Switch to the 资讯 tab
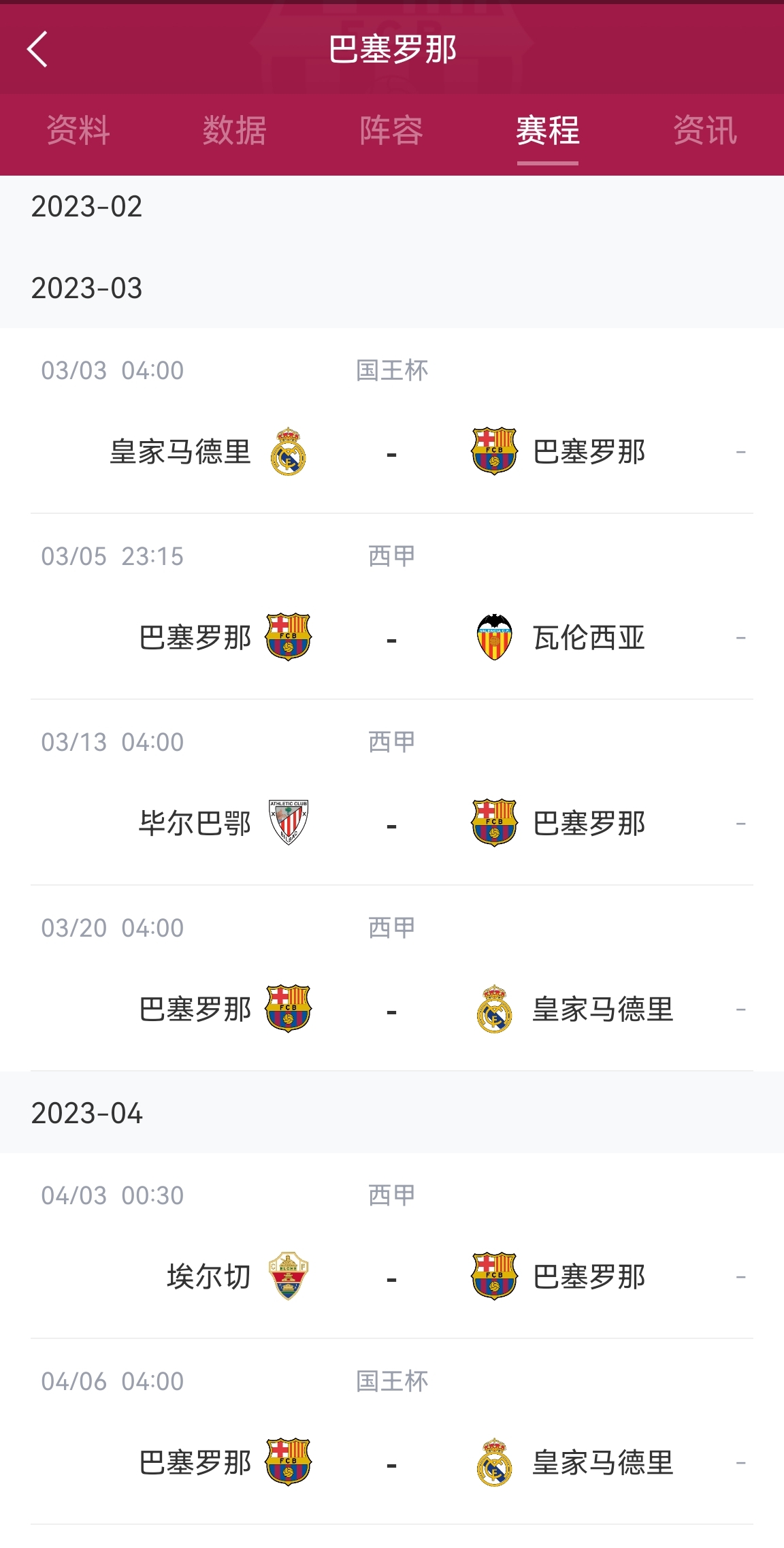The width and height of the screenshot is (784, 1548). pyautogui.click(x=705, y=130)
